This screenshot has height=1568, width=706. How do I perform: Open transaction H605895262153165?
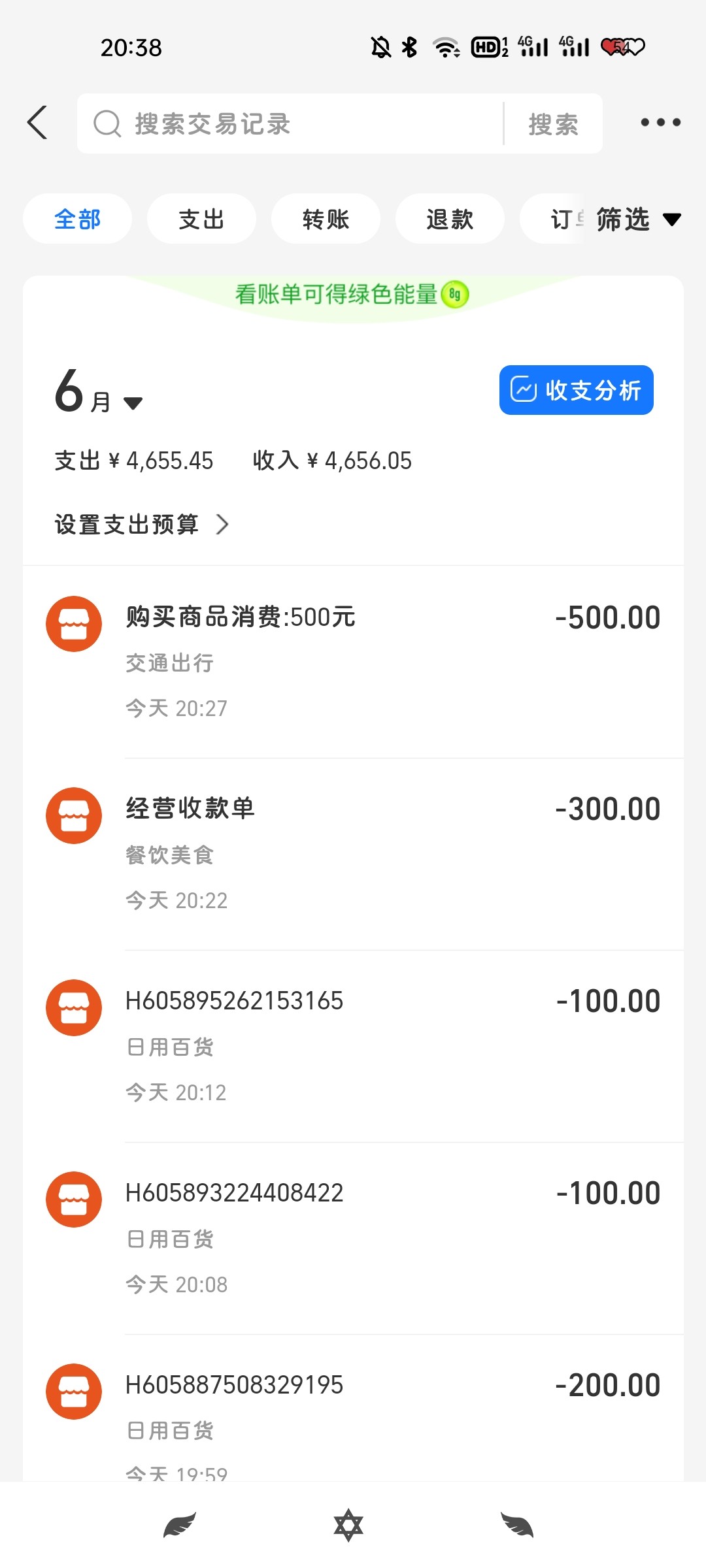click(353, 1045)
